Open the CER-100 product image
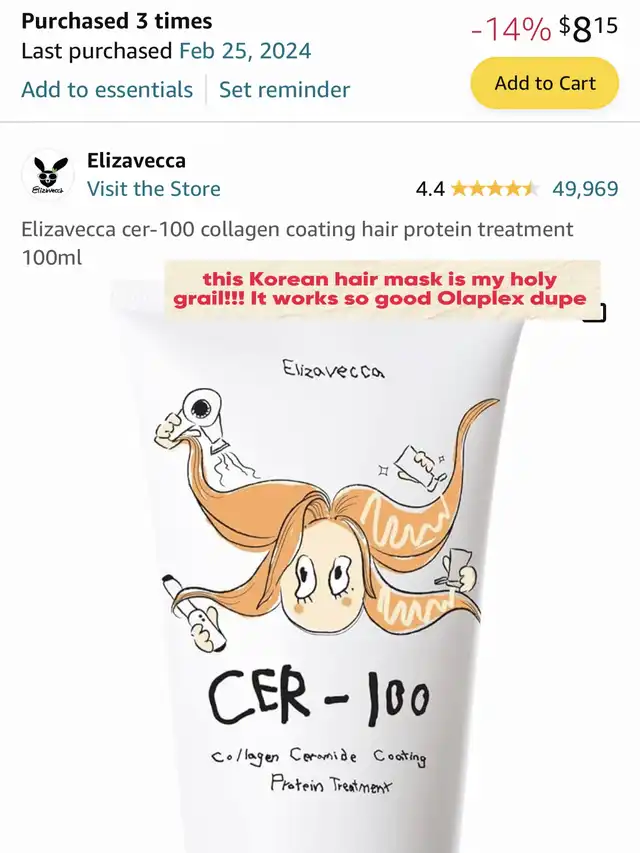 coord(320,580)
